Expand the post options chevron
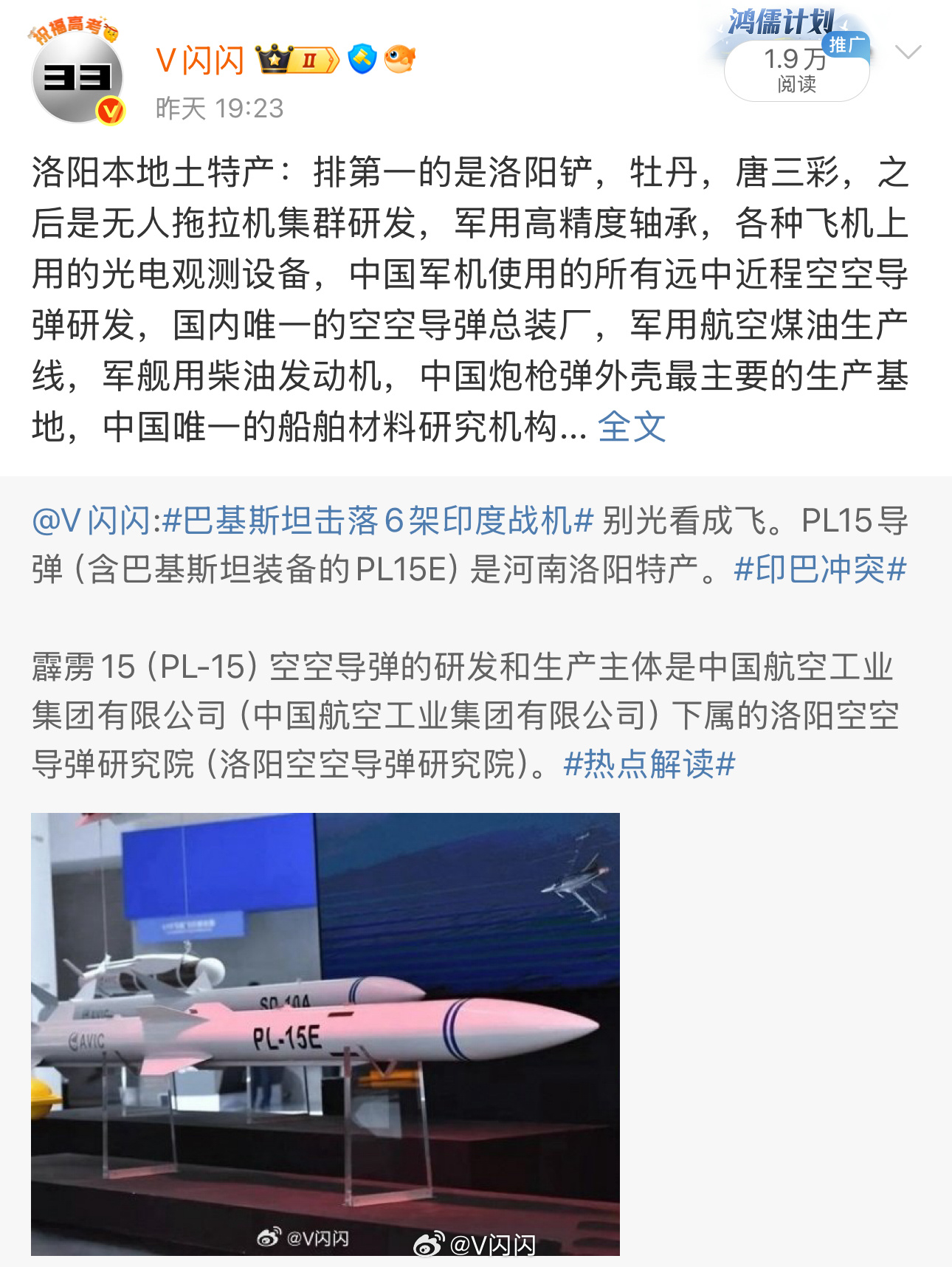The height and width of the screenshot is (1267, 952). point(908,52)
